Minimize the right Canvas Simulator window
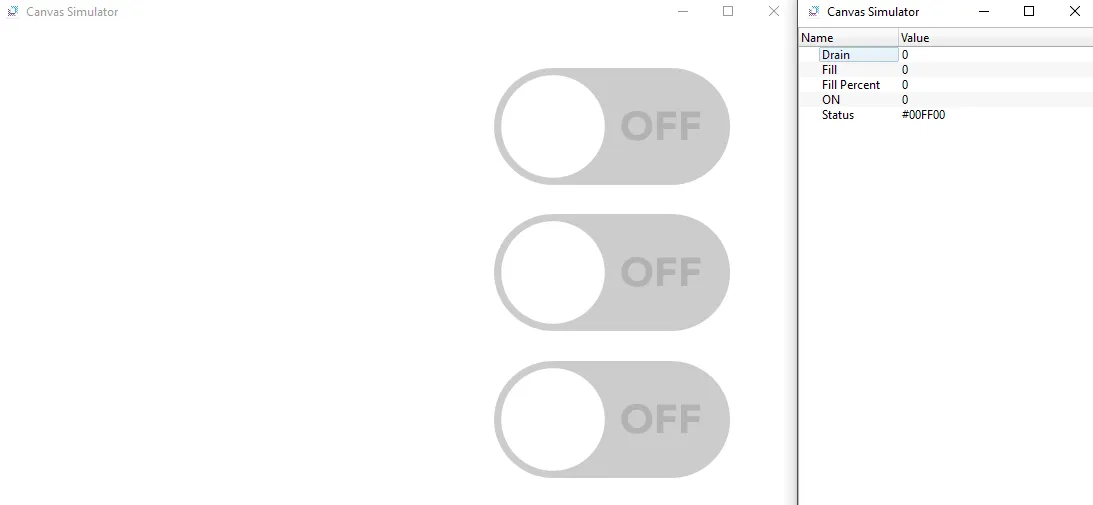The height and width of the screenshot is (505, 1093). click(x=984, y=11)
